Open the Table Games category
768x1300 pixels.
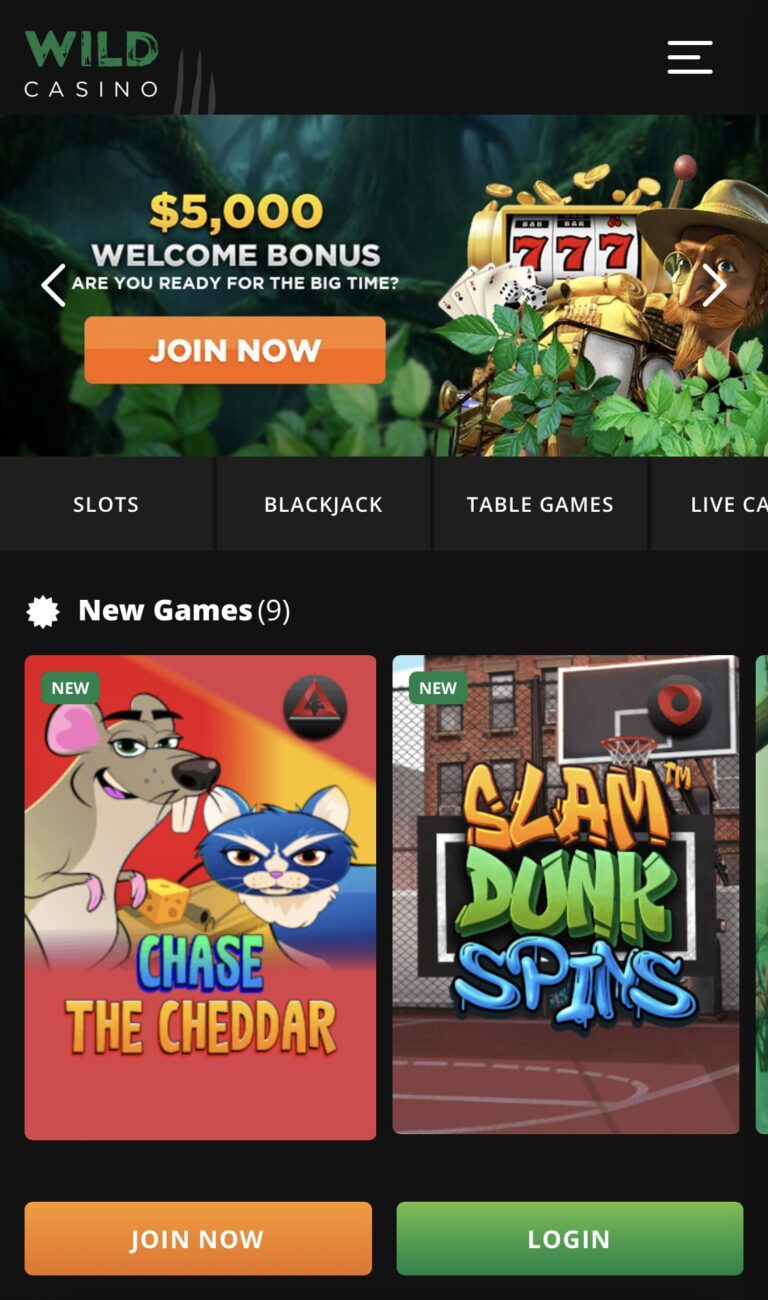540,504
